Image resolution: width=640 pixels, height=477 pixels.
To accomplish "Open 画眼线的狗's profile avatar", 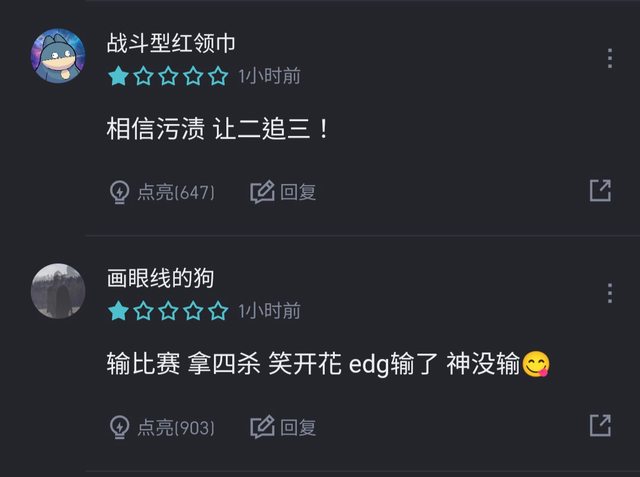I will (x=58, y=291).
